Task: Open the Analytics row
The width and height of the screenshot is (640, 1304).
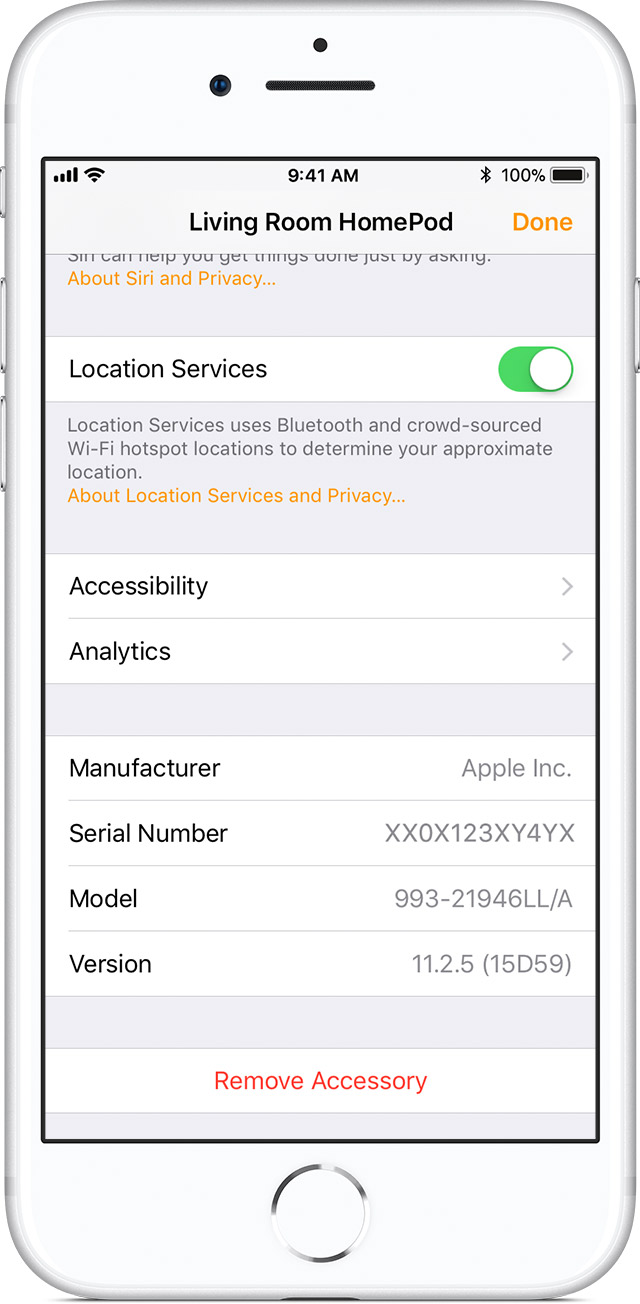Action: [x=320, y=652]
